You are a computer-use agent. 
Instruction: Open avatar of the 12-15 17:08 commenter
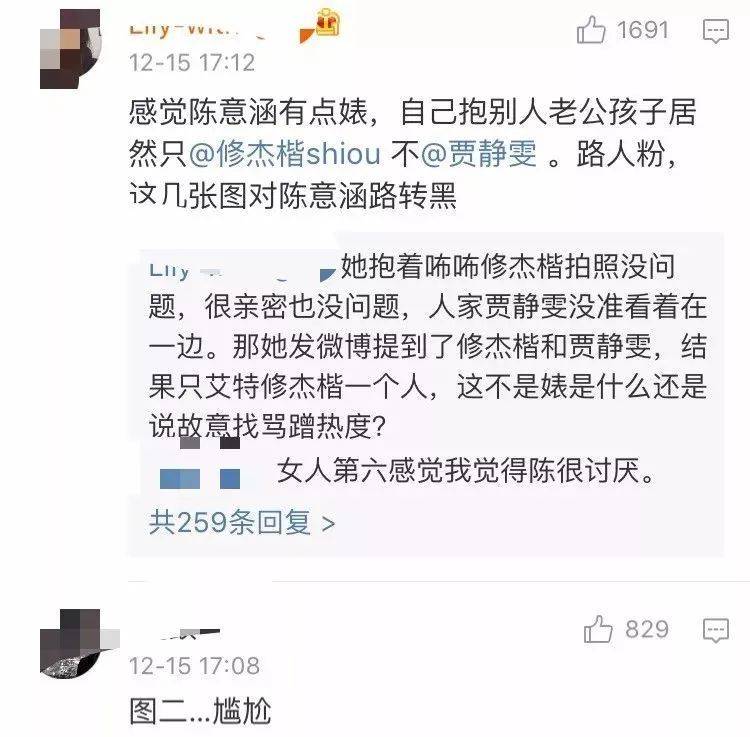[x=69, y=645]
